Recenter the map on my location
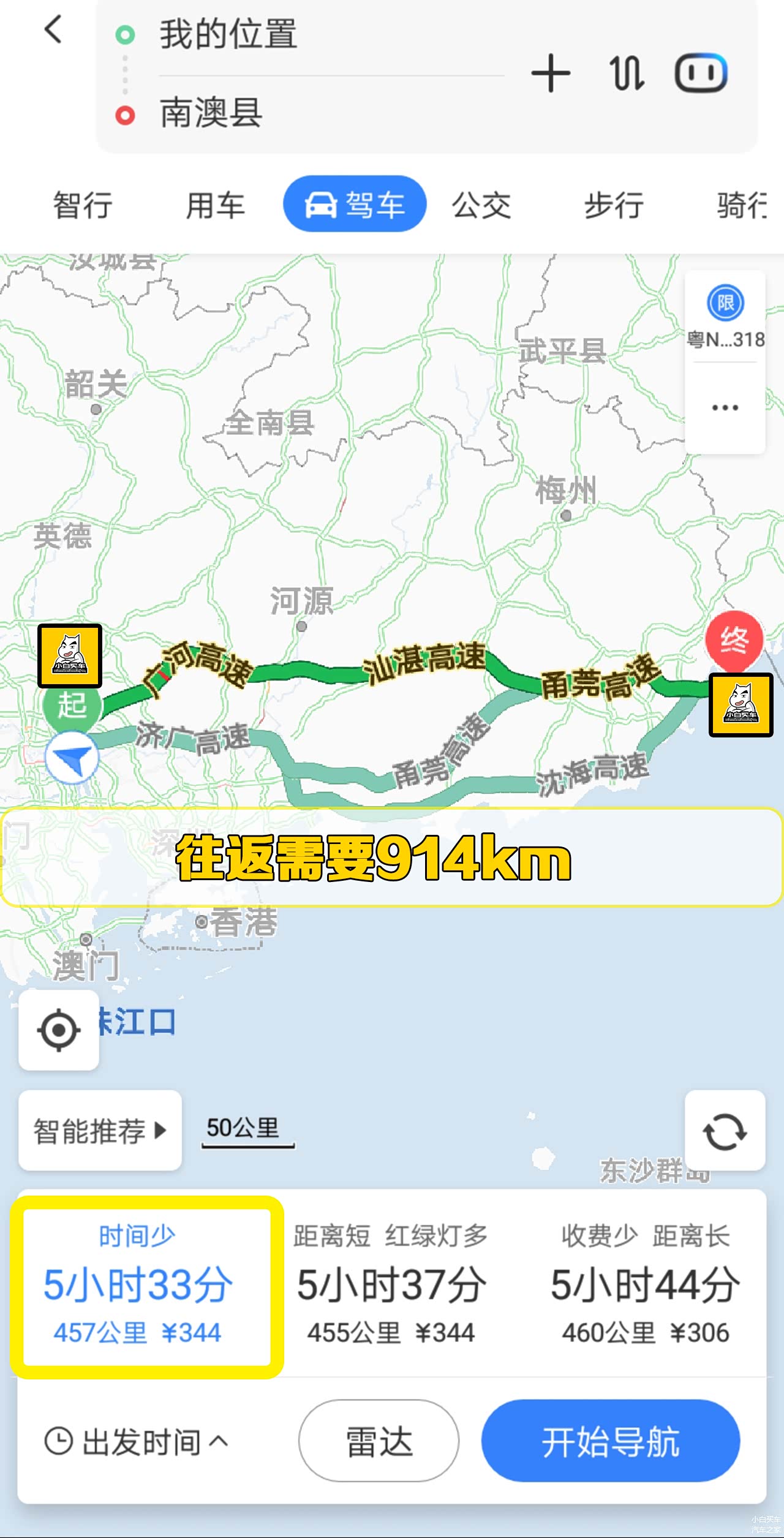This screenshot has width=784, height=1538. 59,1030
